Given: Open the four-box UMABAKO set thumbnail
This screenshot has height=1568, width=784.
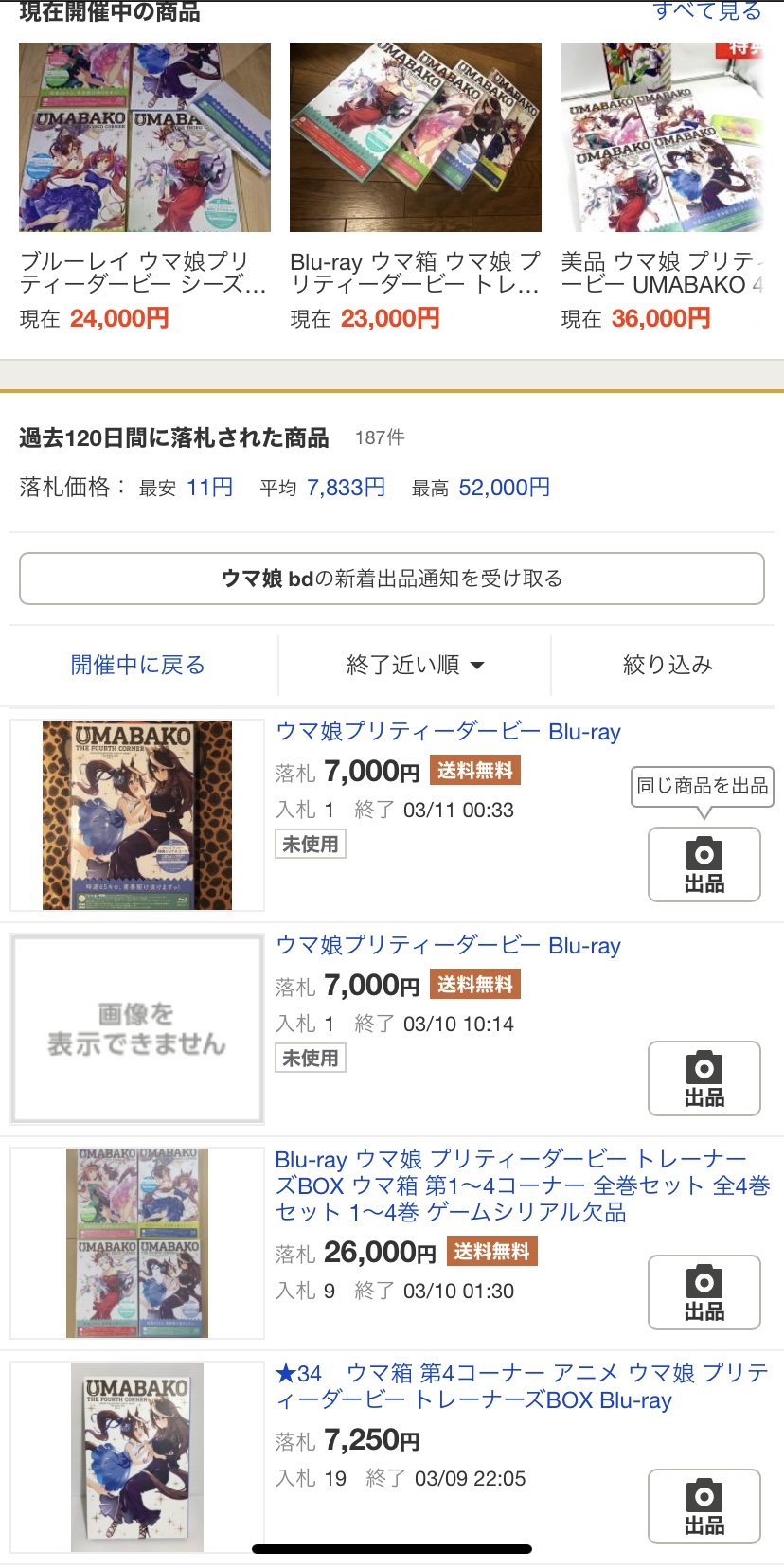Looking at the screenshot, I should coord(137,1243).
